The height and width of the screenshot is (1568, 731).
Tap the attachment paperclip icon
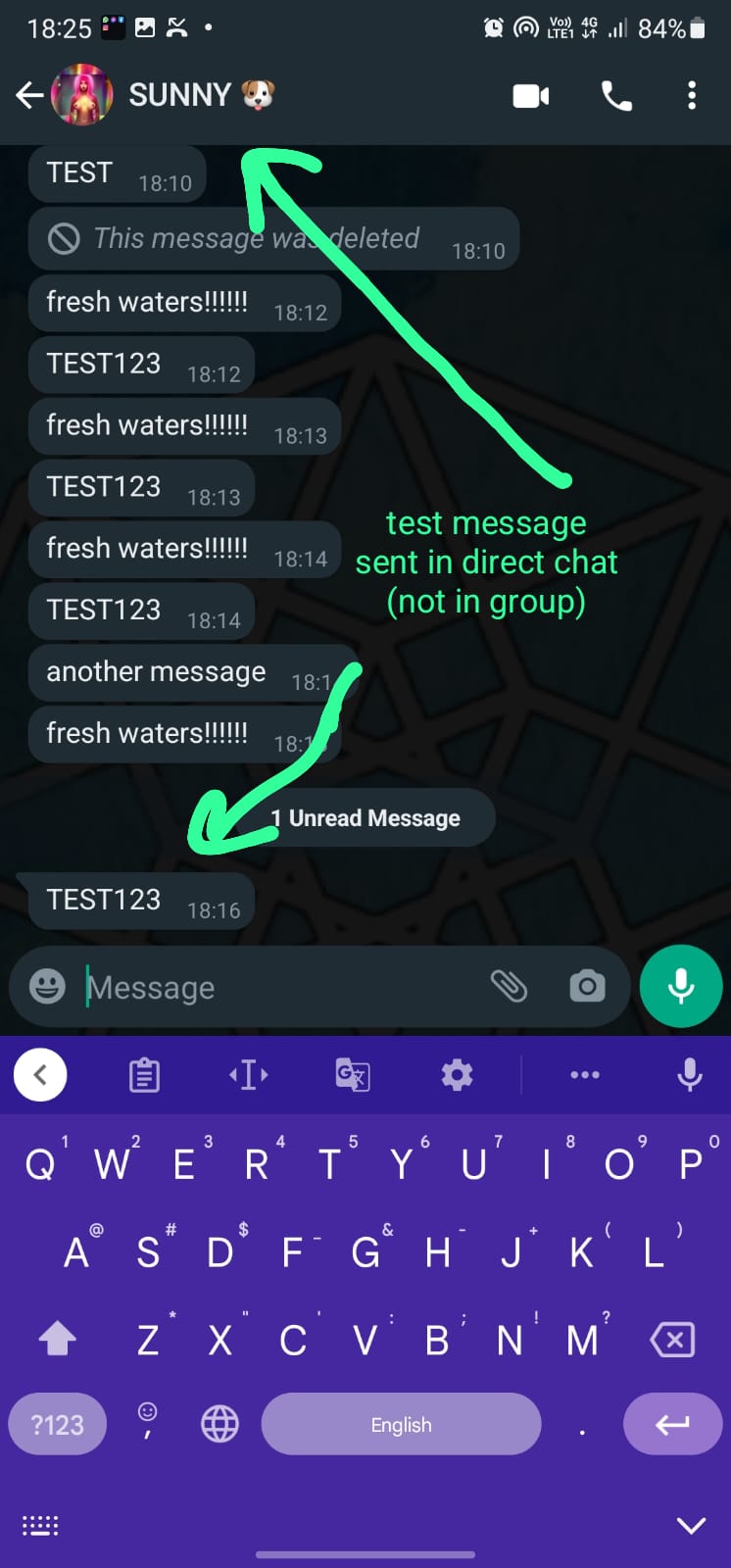[x=509, y=986]
